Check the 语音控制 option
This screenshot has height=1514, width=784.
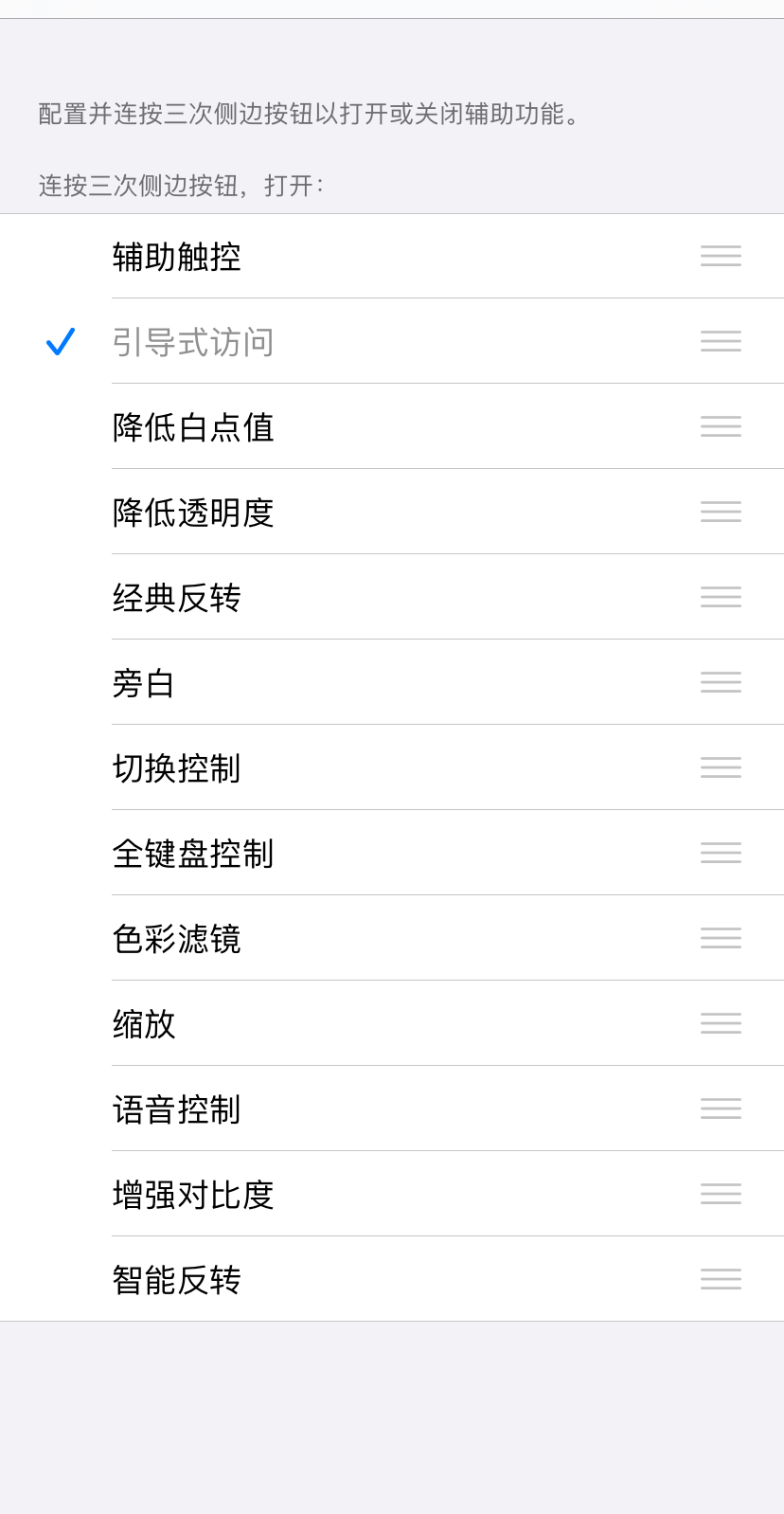click(177, 1109)
